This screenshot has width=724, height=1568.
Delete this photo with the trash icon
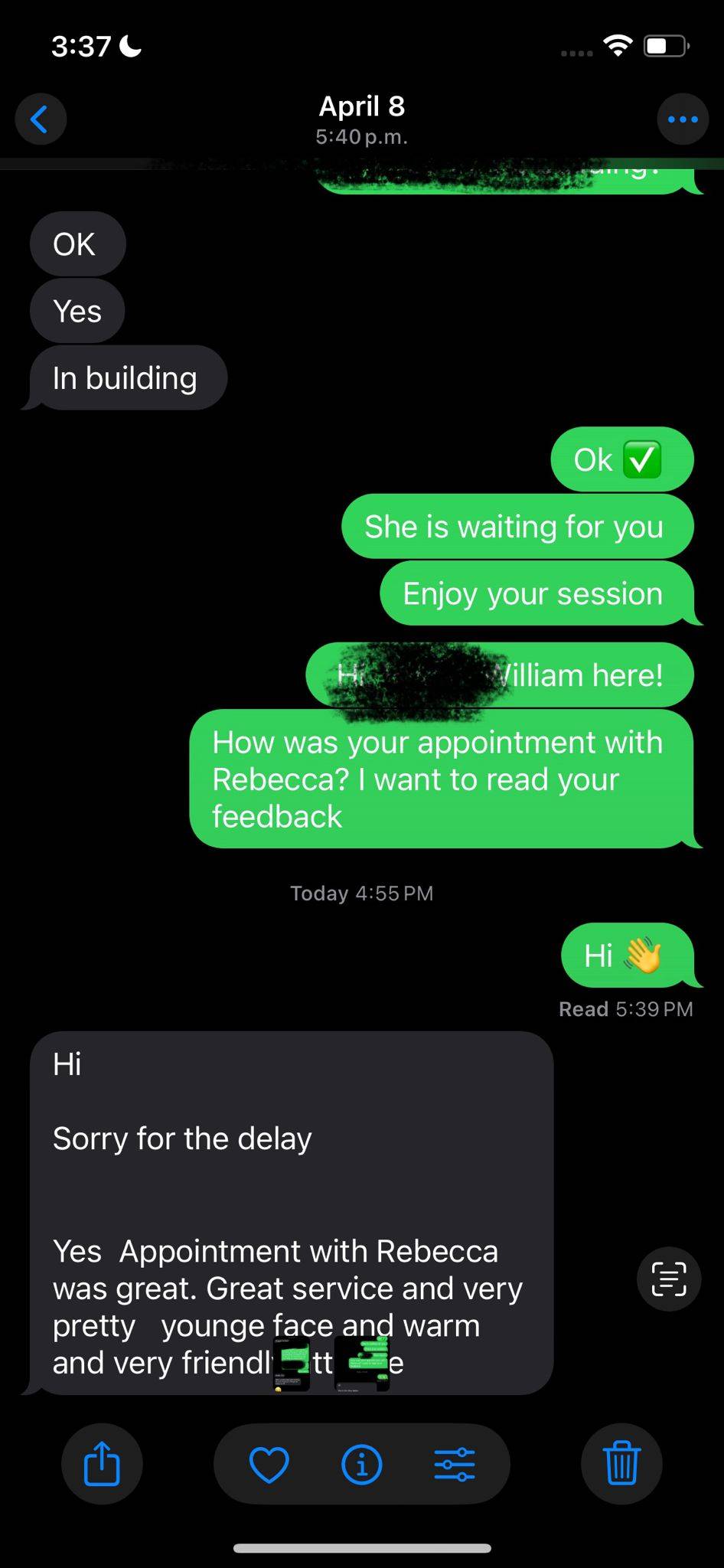pyautogui.click(x=621, y=1464)
